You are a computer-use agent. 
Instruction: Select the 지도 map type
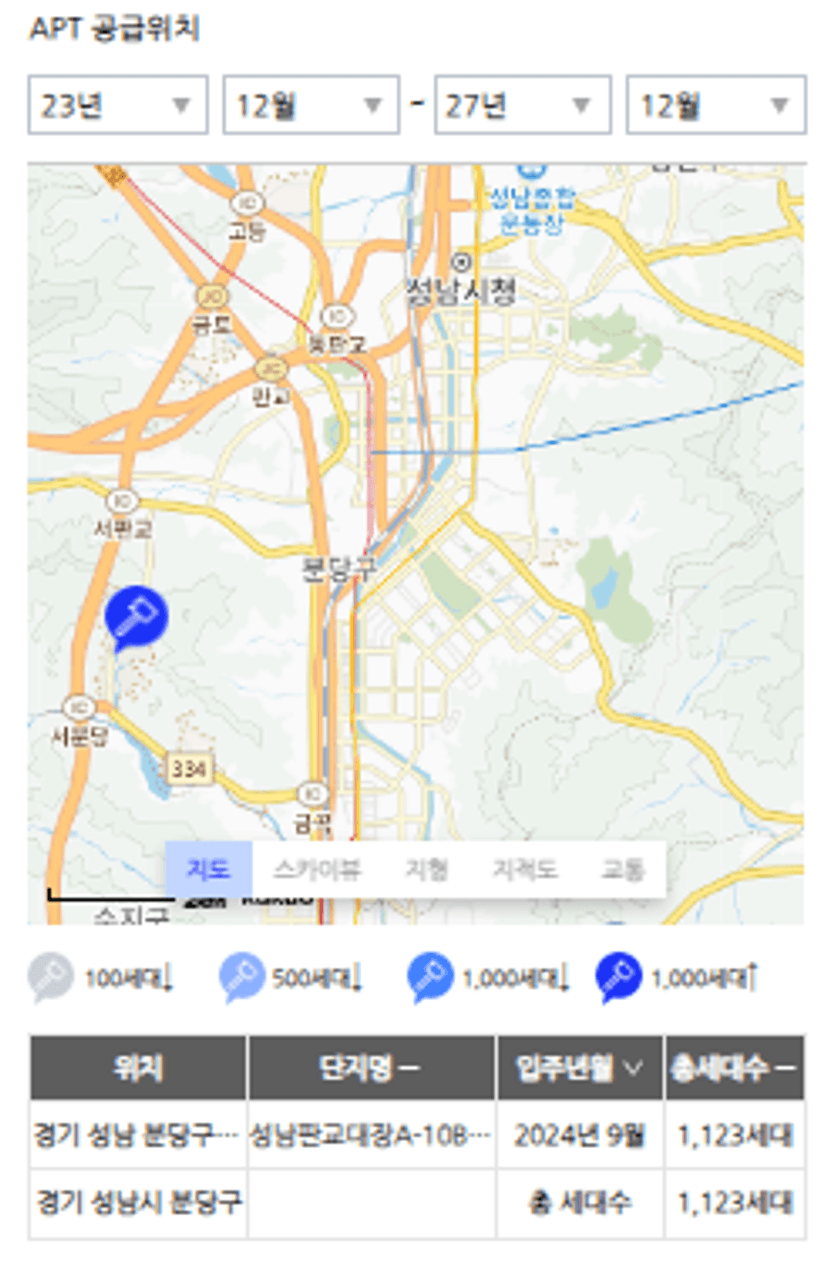point(208,869)
